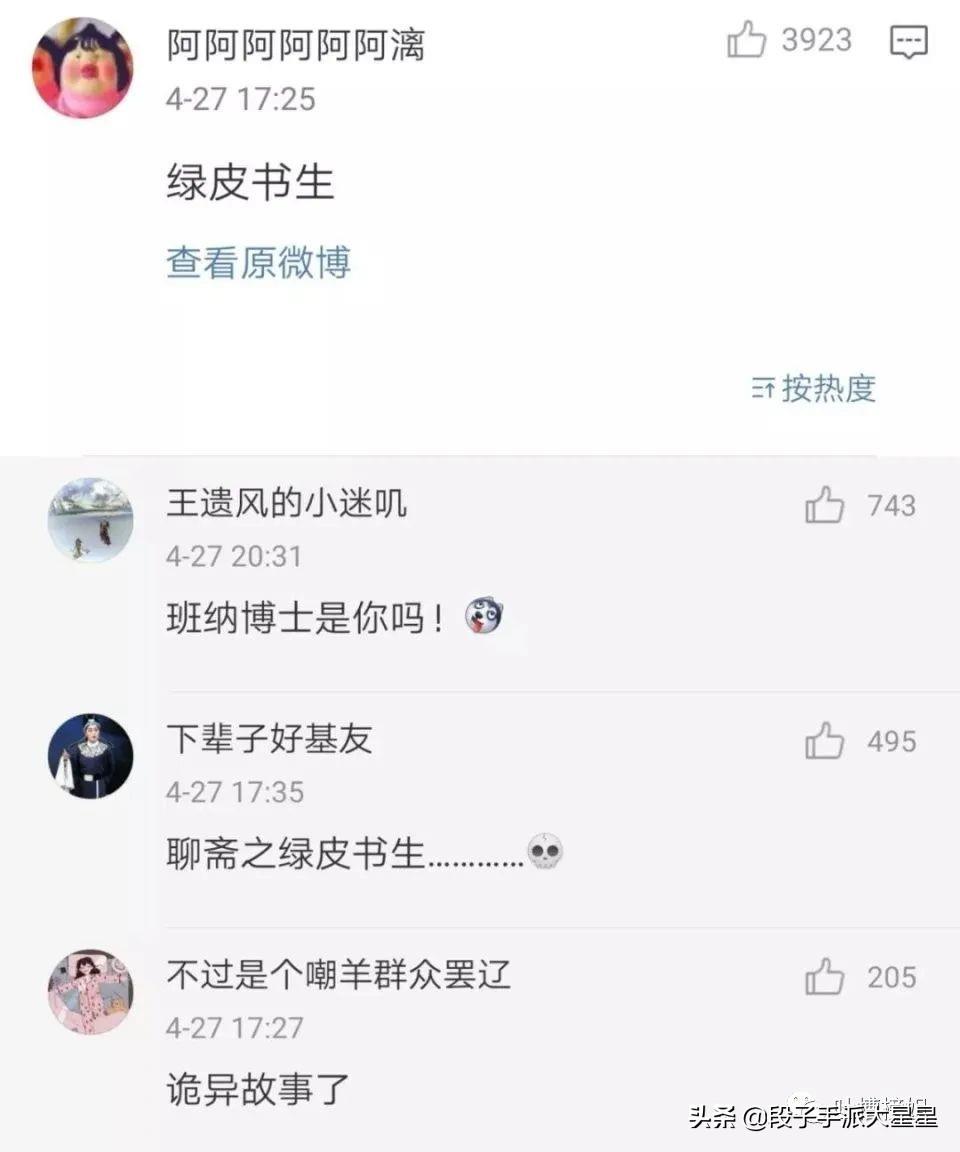This screenshot has height=1152, width=960.
Task: Open avatar of 不过是个嘲羊群众罢辽
Action: pos(90,991)
